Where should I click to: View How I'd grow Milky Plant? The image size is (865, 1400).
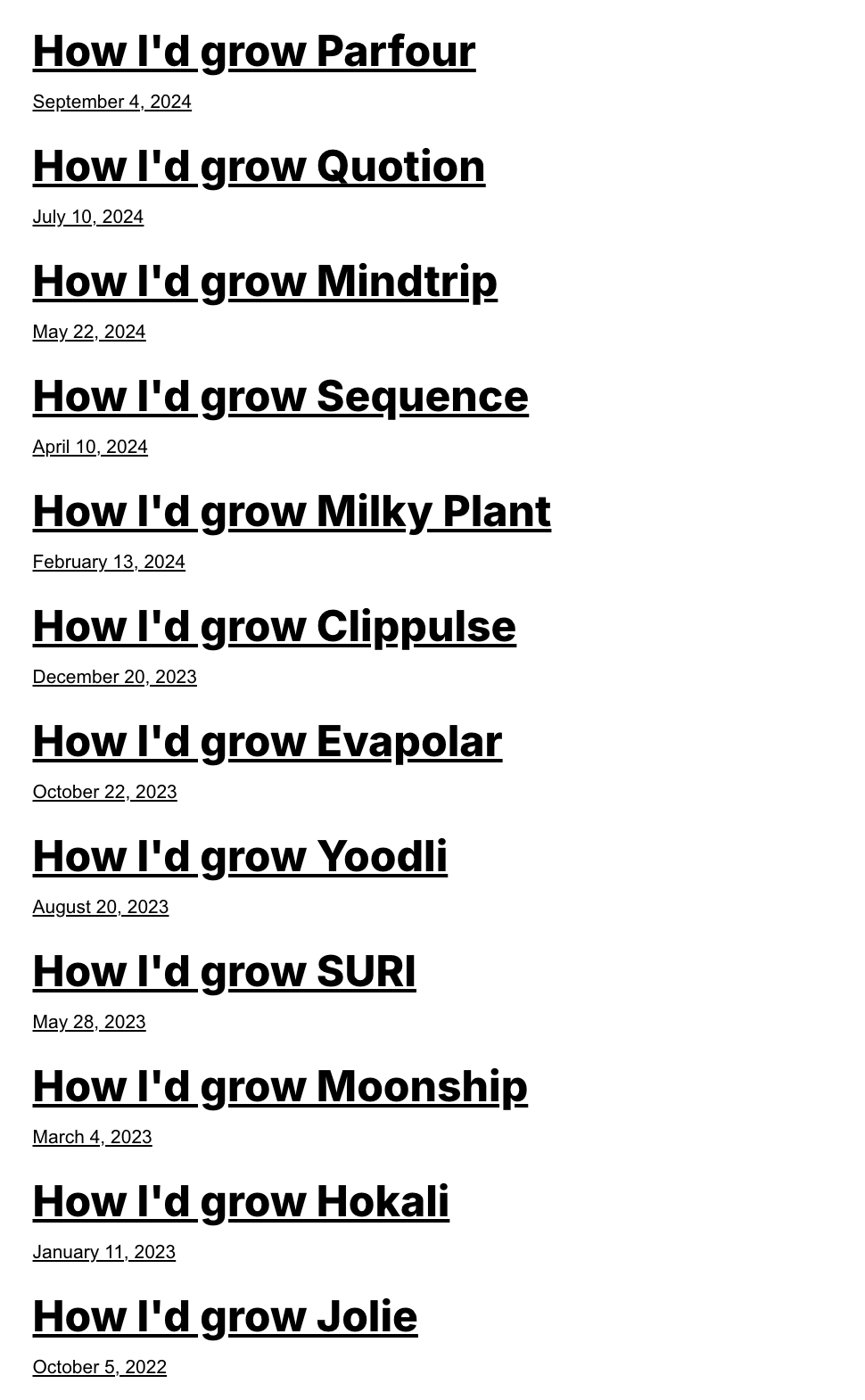[292, 511]
